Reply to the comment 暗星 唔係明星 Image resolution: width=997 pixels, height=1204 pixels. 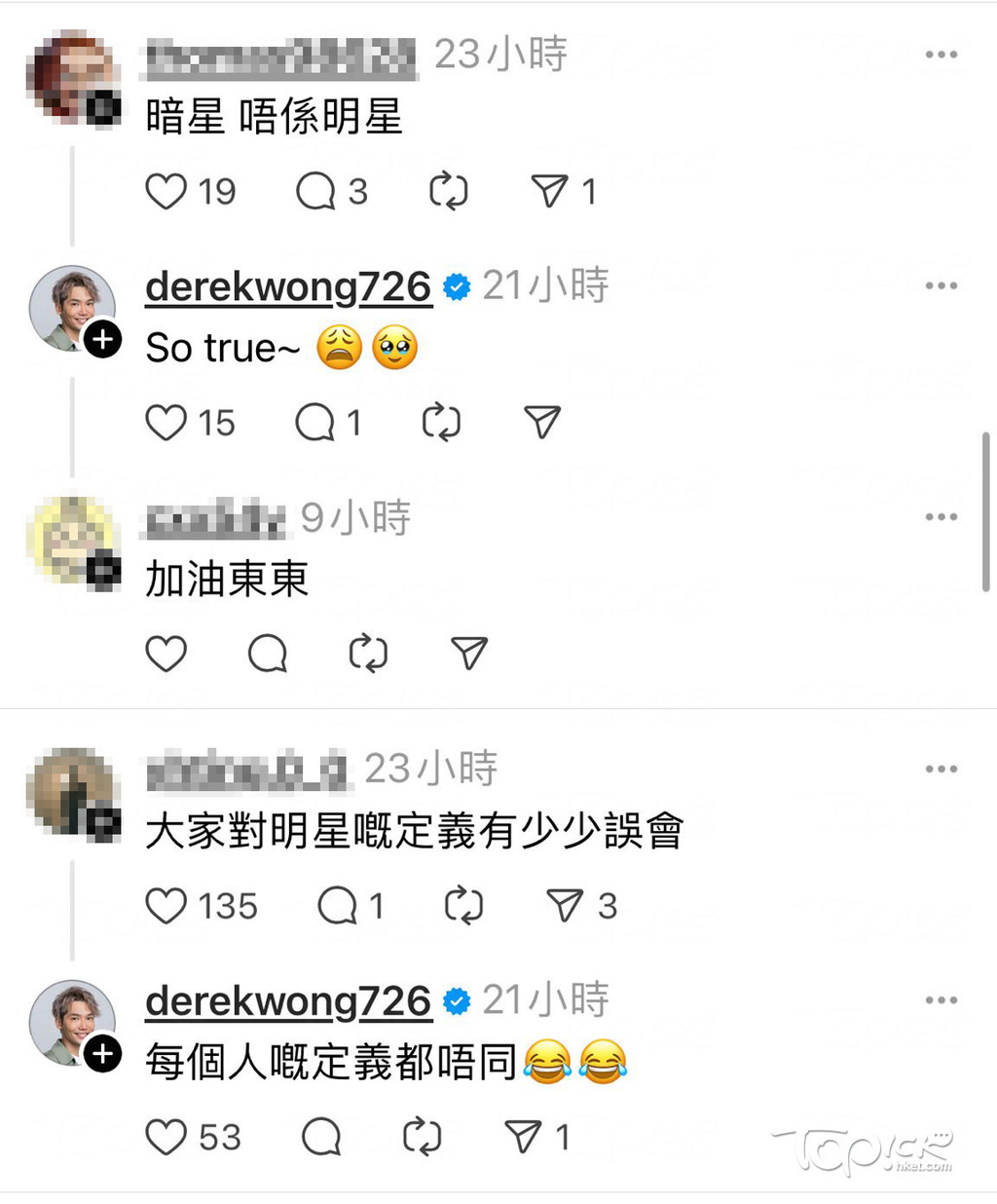[315, 191]
